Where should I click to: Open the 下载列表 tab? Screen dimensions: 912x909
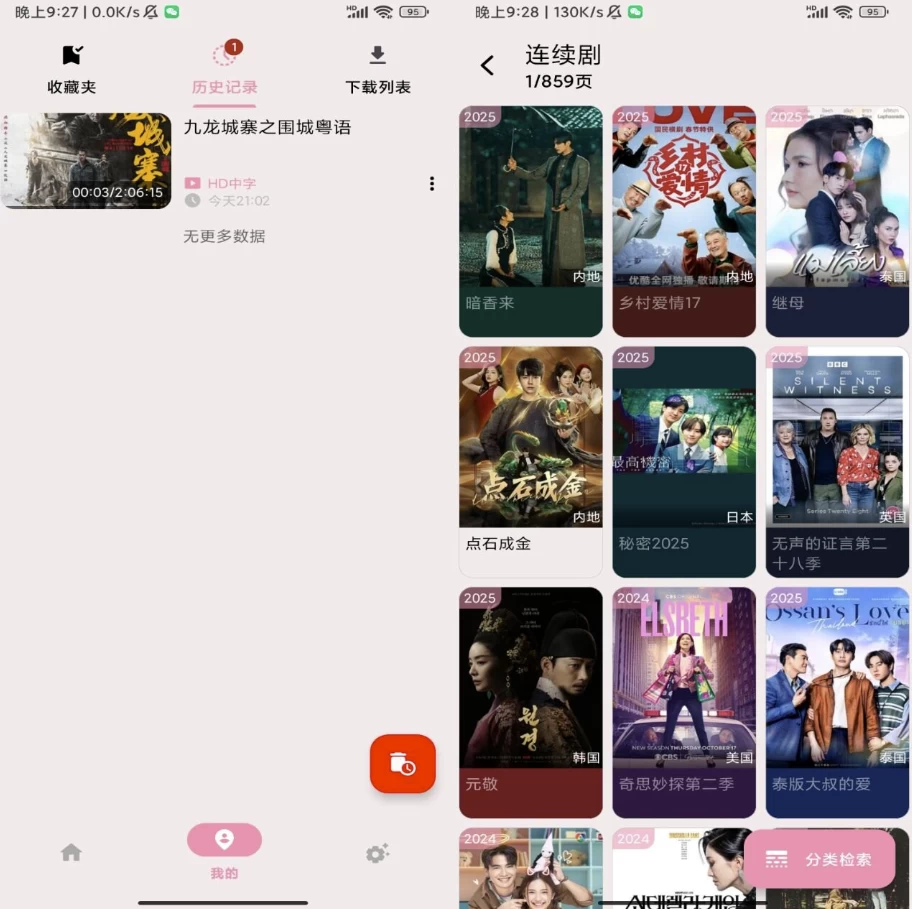click(x=377, y=70)
